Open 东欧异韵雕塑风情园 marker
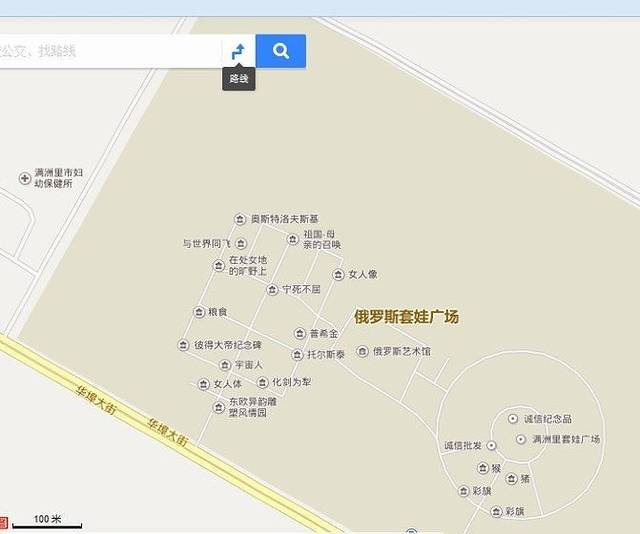Screen dimensions: 640x534 pyautogui.click(x=218, y=407)
